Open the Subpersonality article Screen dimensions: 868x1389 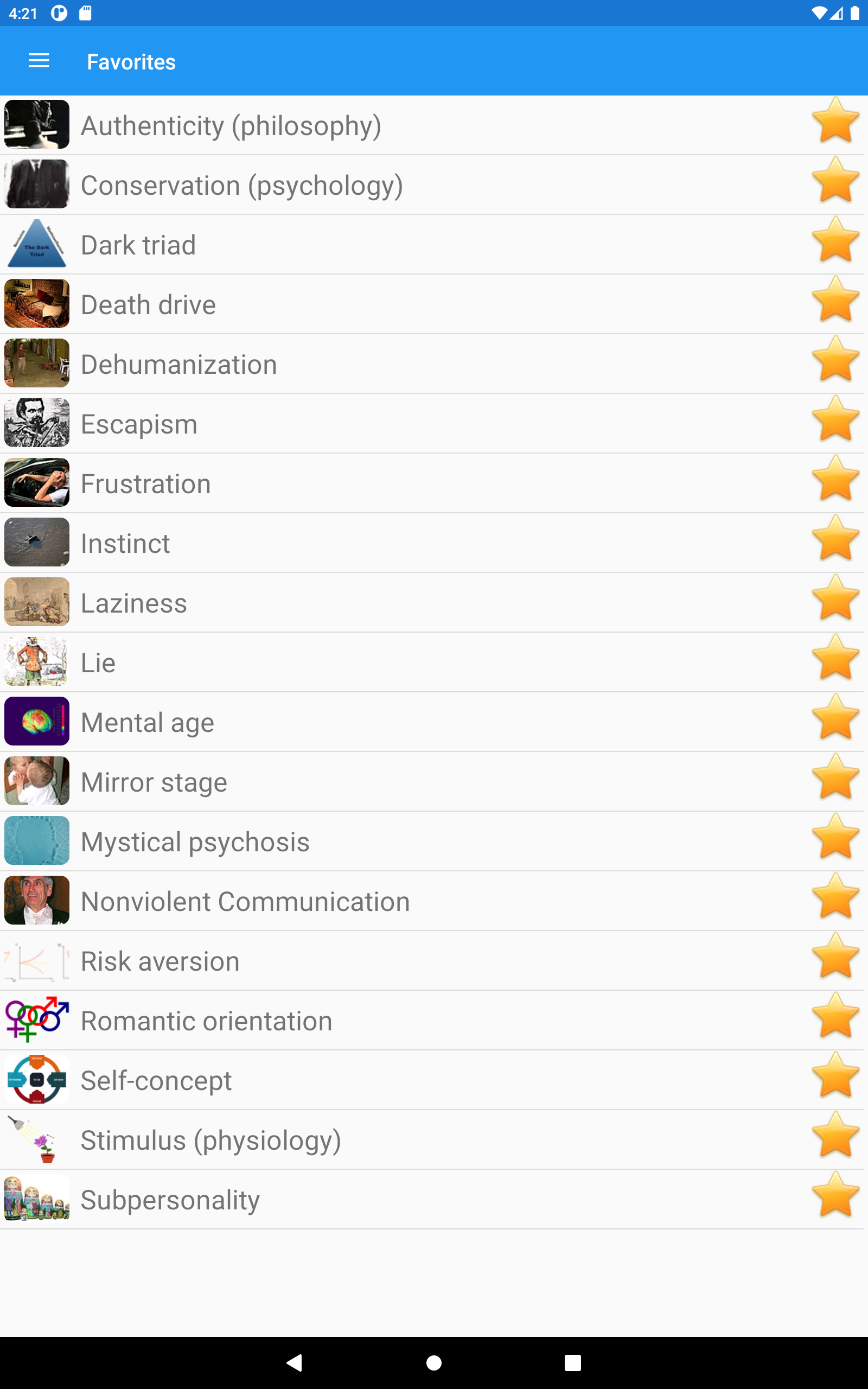[170, 1200]
